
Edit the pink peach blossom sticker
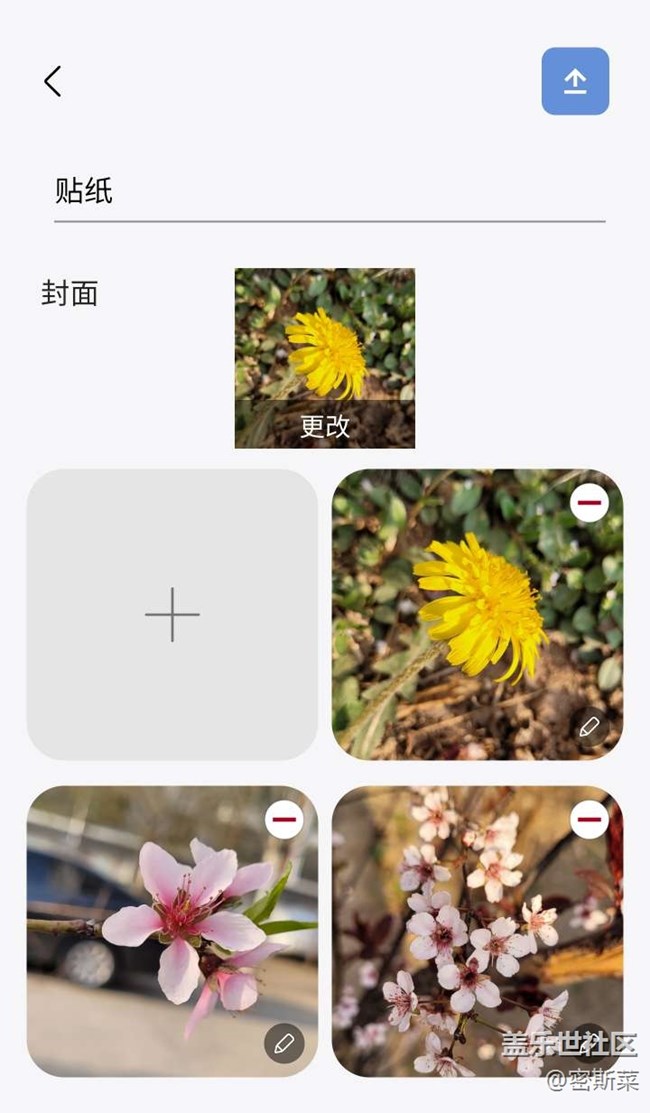click(x=284, y=1043)
